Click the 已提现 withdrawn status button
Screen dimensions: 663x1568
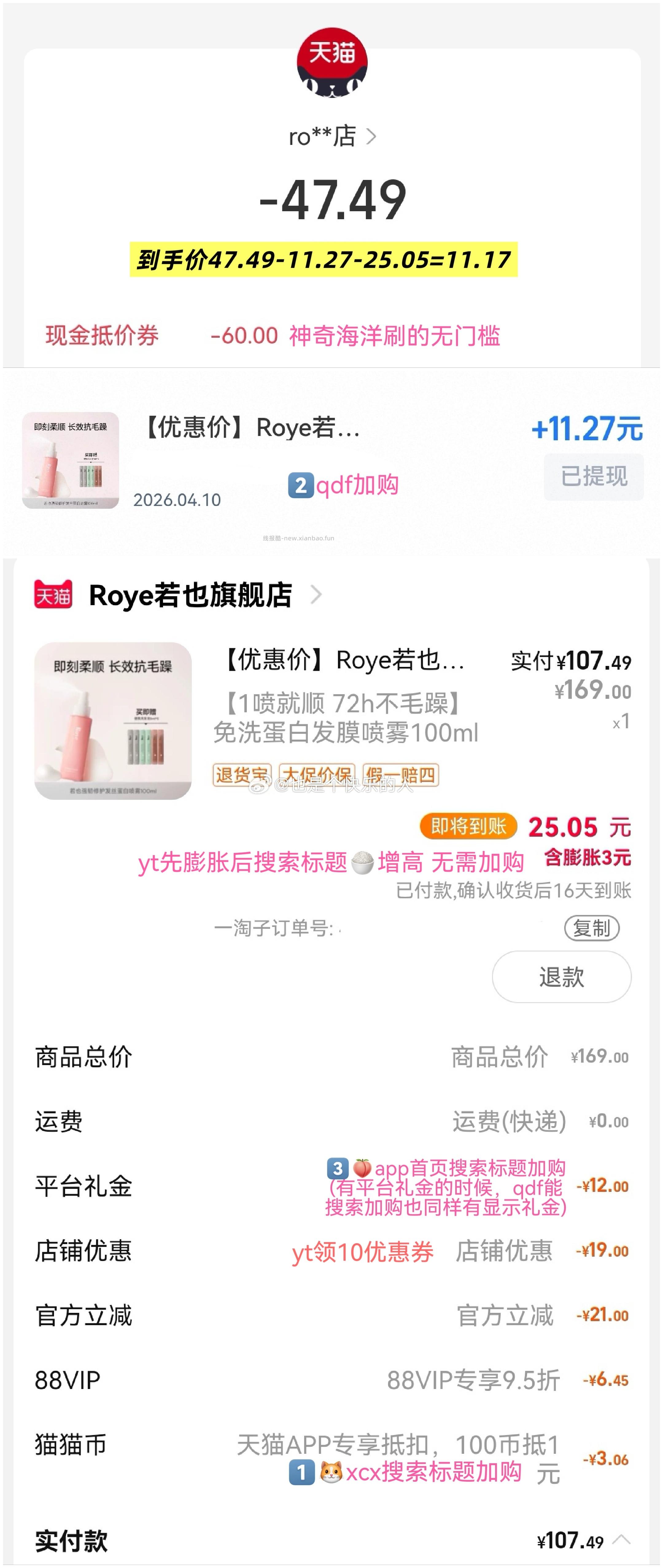pyautogui.click(x=593, y=478)
